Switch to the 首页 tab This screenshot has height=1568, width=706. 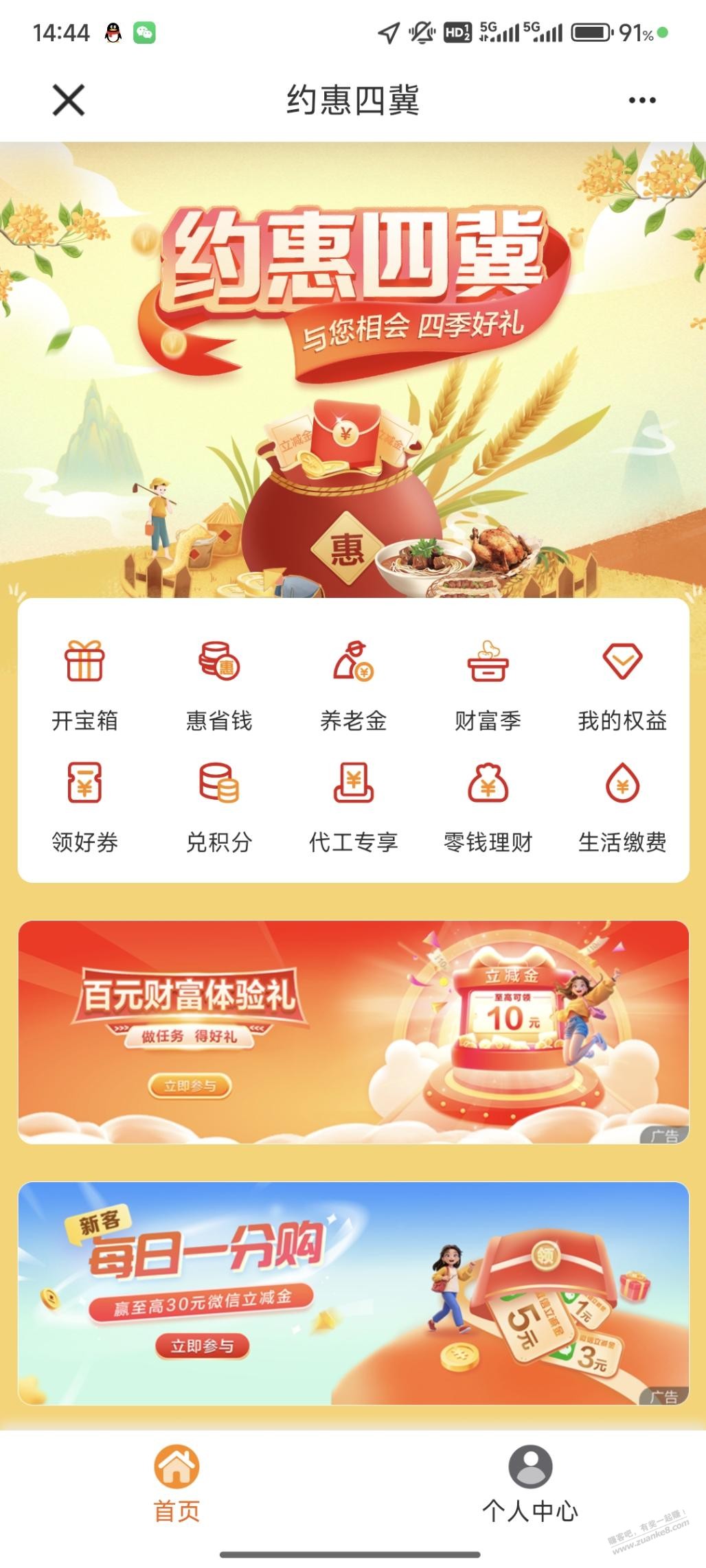click(176, 1484)
